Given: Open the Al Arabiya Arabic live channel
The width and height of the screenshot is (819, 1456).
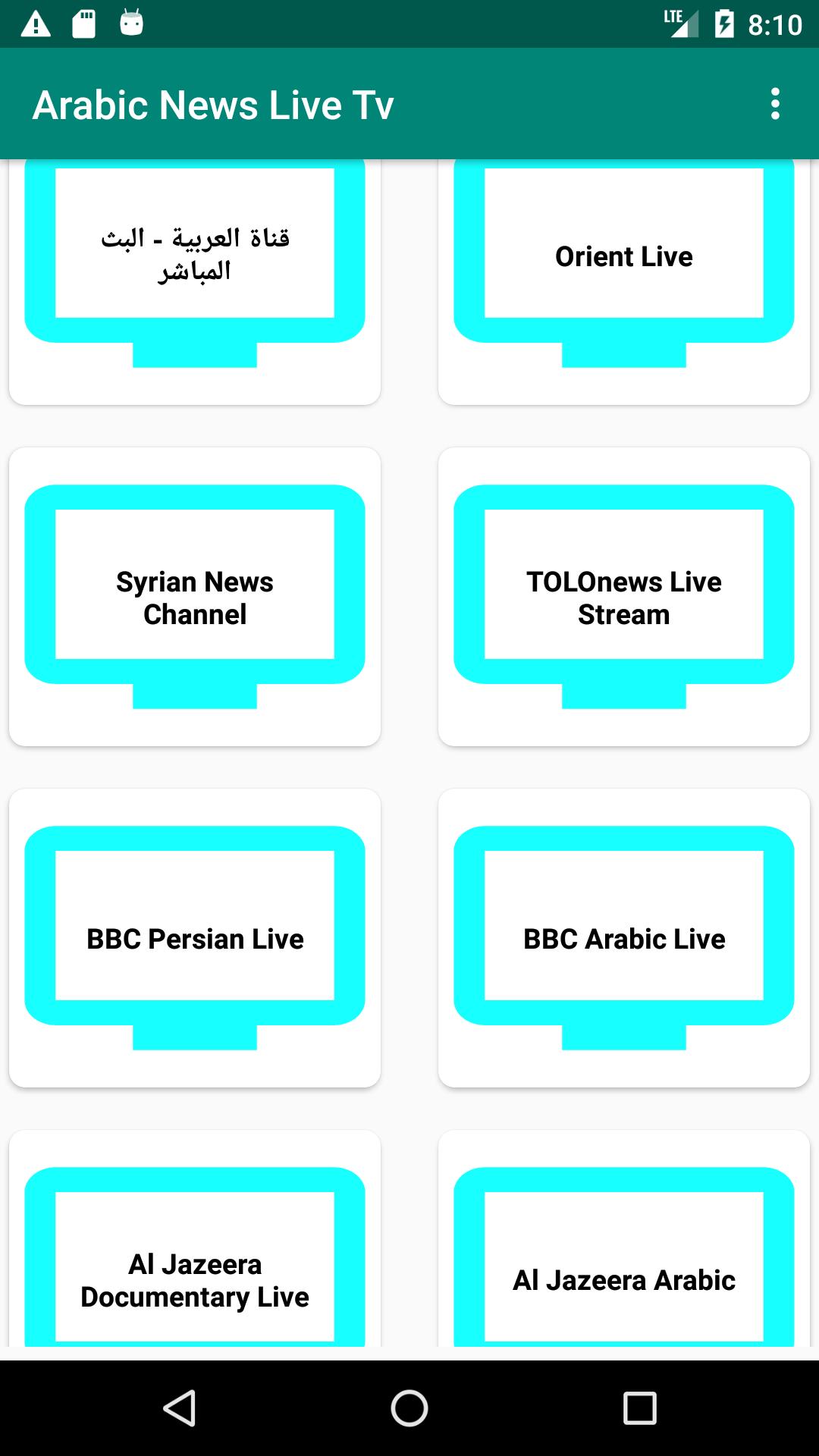Looking at the screenshot, I should 195,255.
